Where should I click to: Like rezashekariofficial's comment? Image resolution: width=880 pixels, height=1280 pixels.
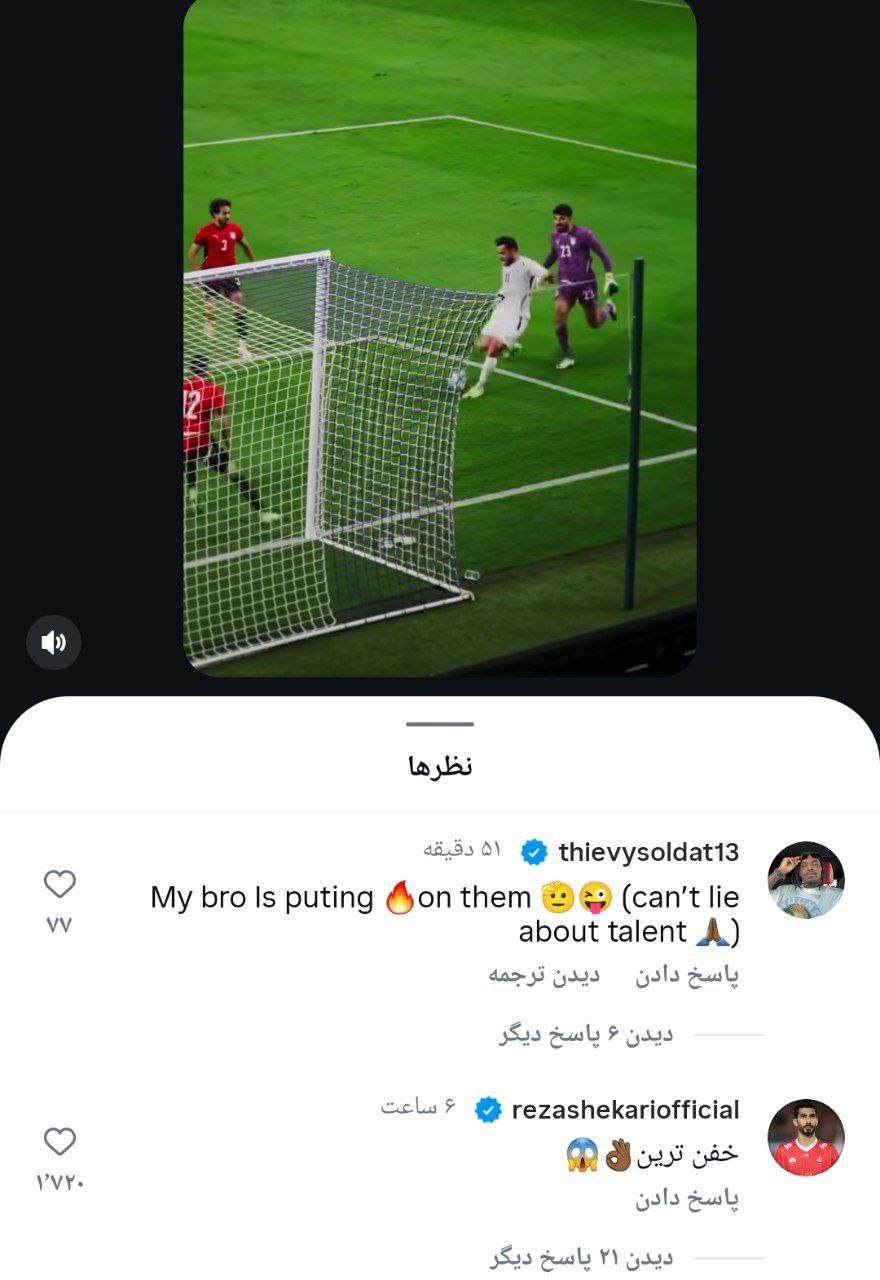[60, 1141]
